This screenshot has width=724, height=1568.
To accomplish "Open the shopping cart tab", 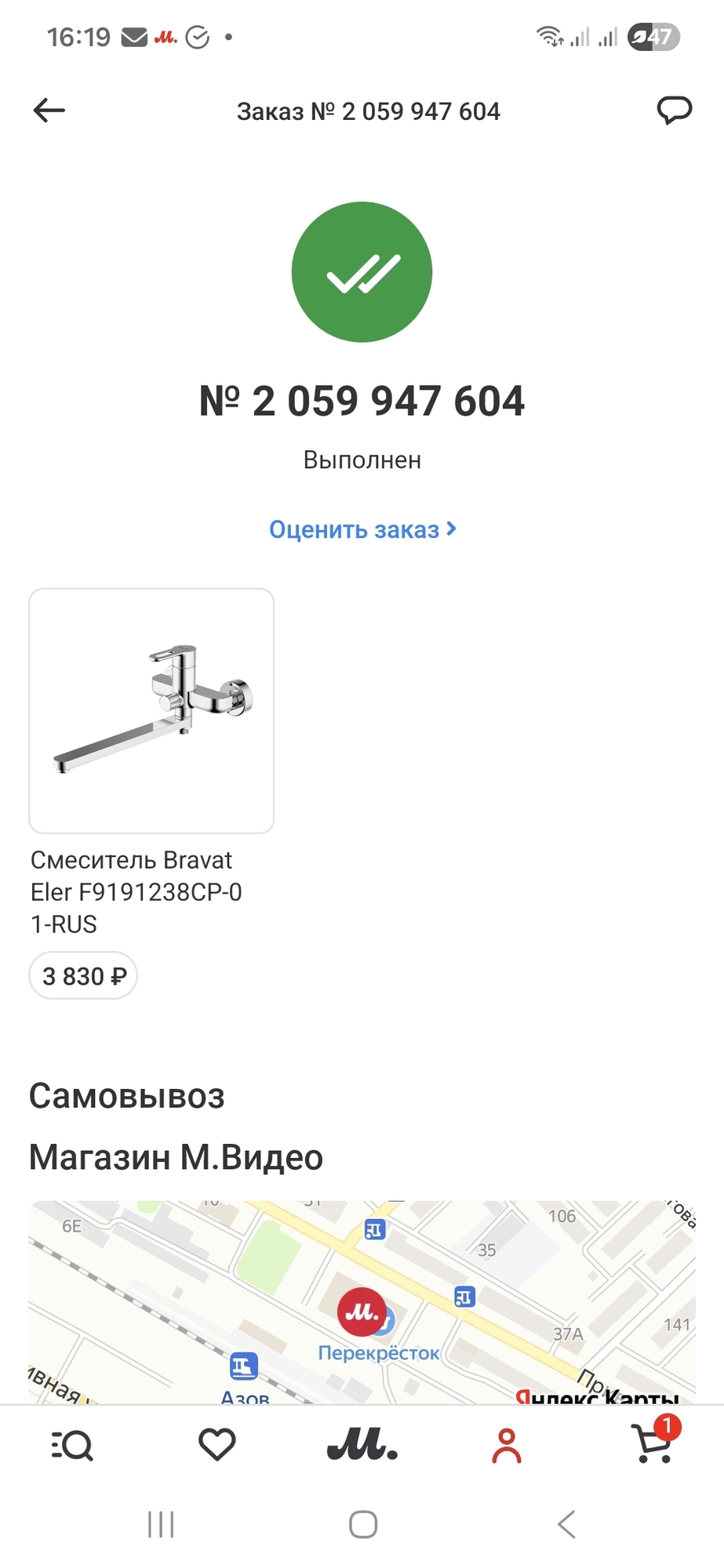I will coord(654,1443).
